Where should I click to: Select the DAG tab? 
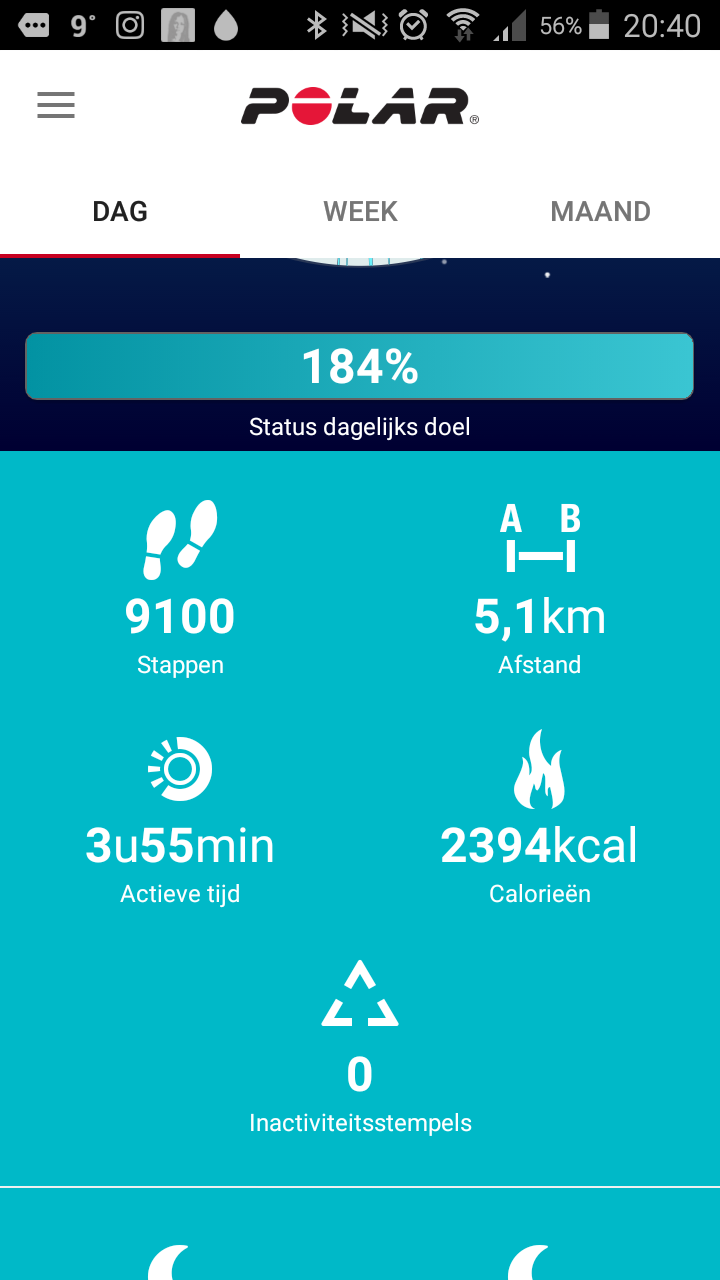point(120,212)
